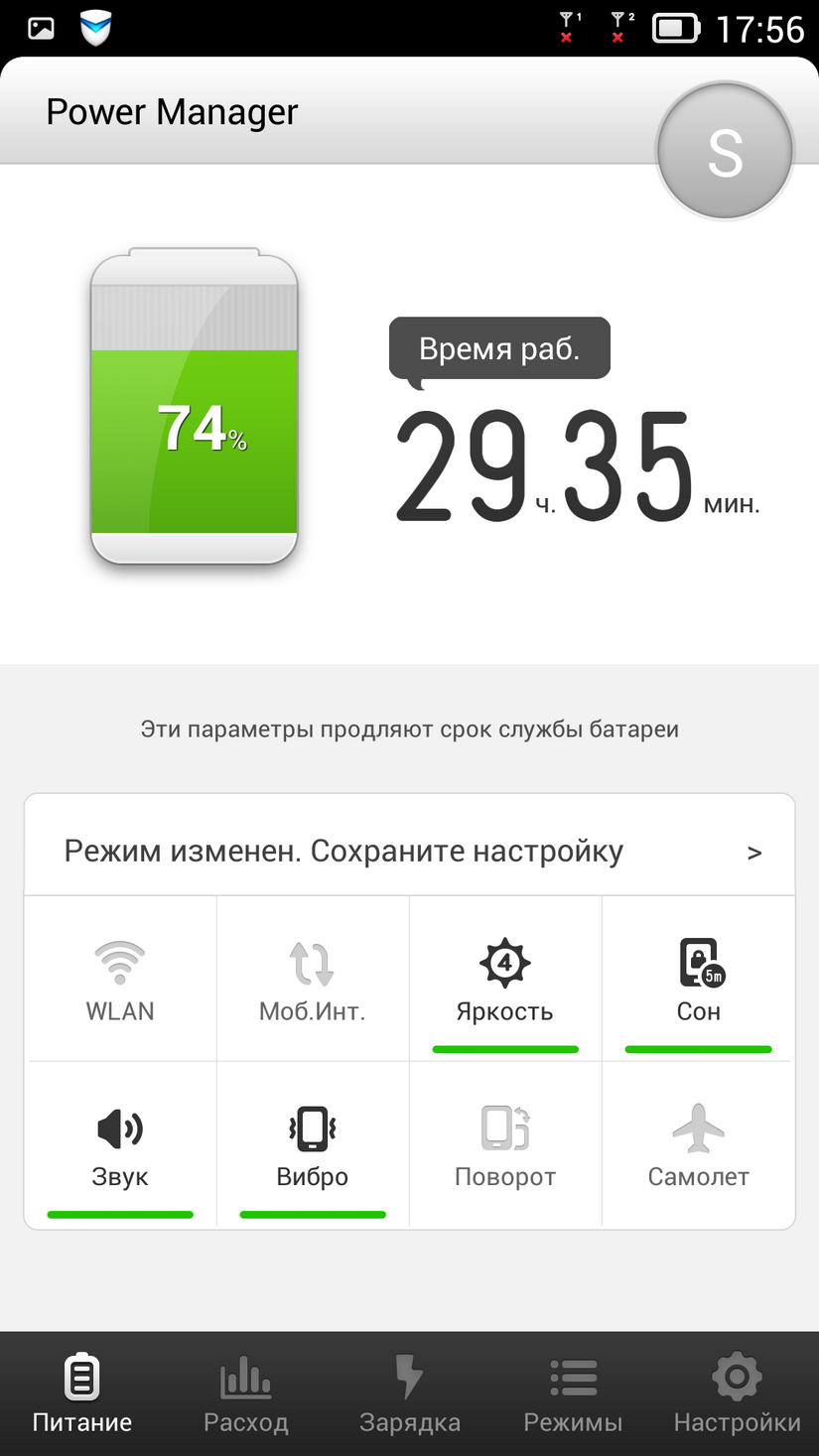Viewport: 819px width, 1456px height.
Task: Switch to the Расход tab
Action: (x=246, y=1393)
